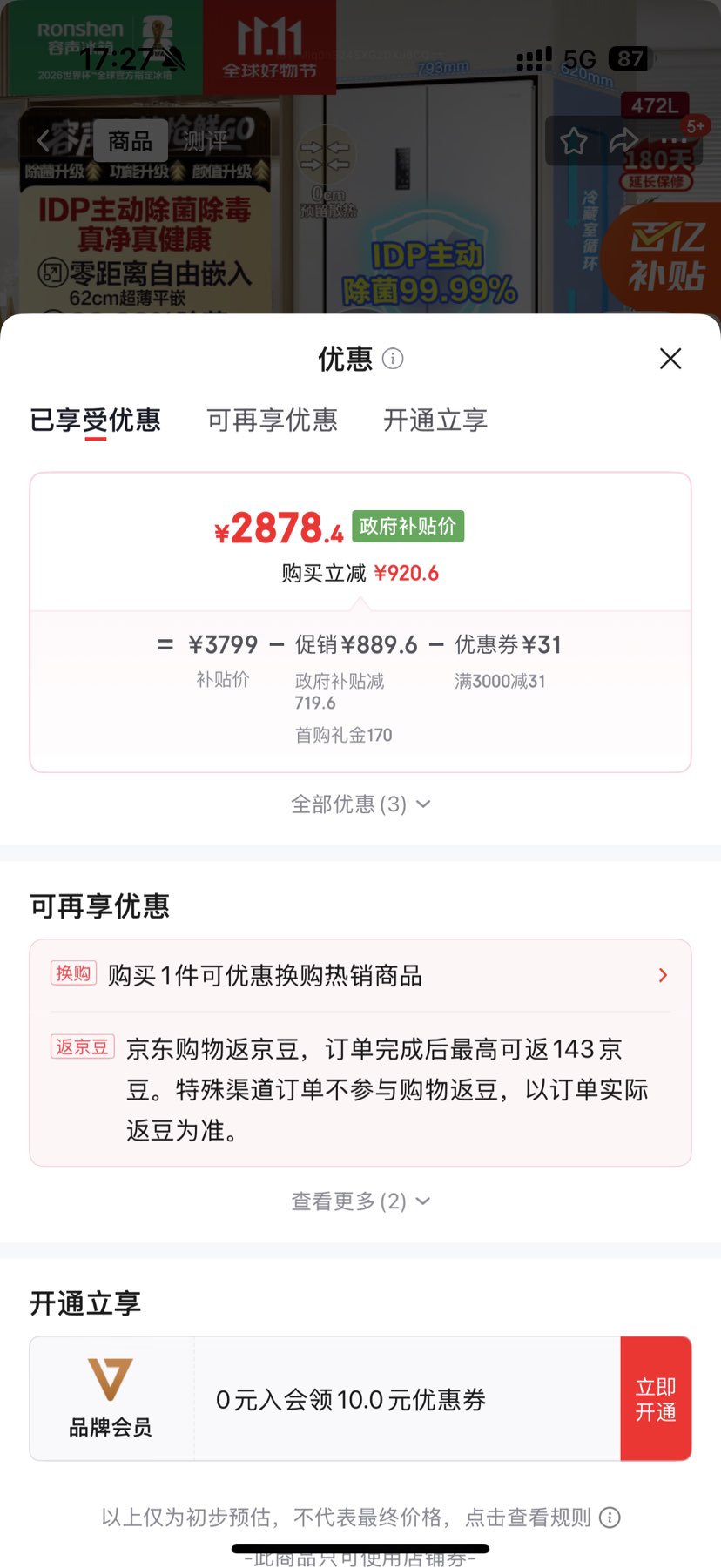Tap the info icon beside the 优惠 title

coord(392,359)
